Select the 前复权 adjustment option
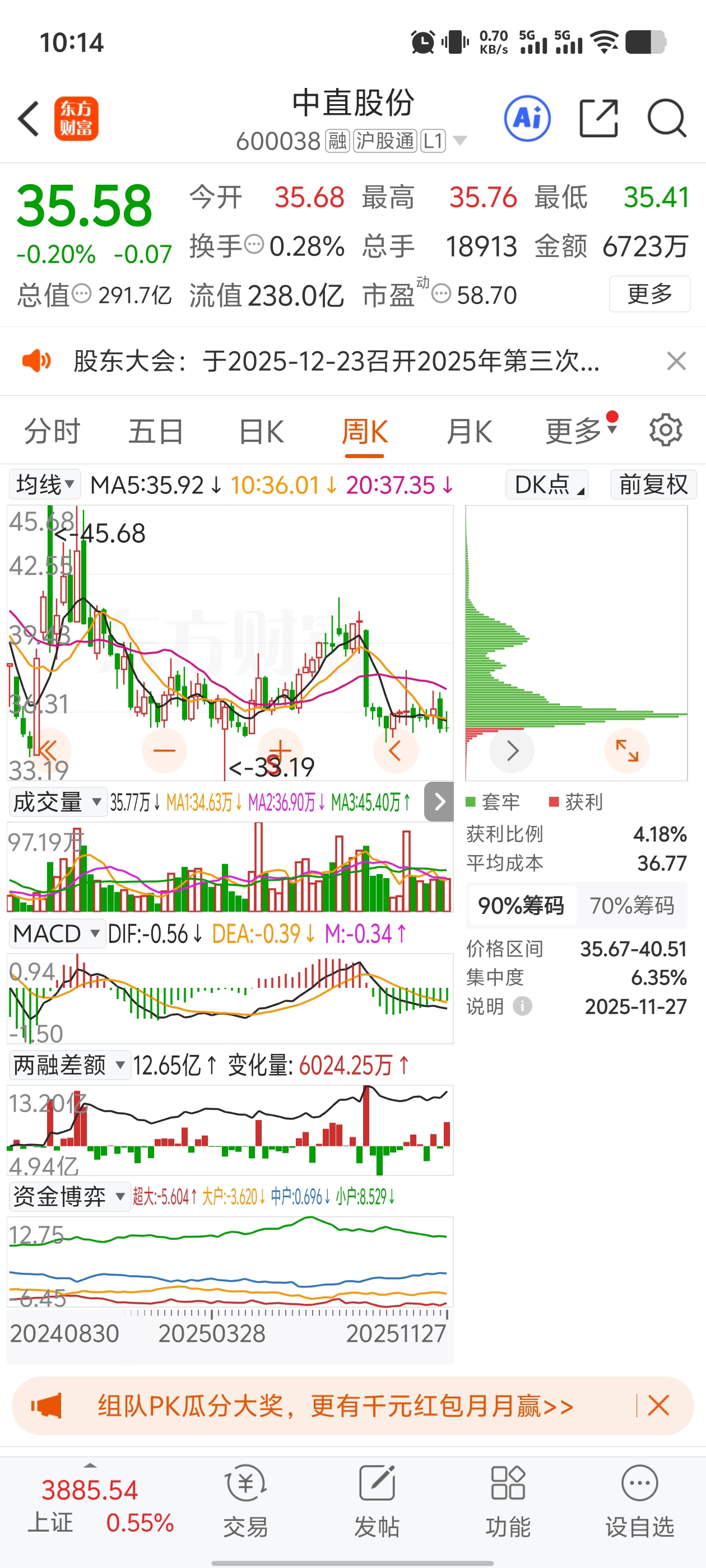Image resolution: width=706 pixels, height=1568 pixels. (654, 484)
